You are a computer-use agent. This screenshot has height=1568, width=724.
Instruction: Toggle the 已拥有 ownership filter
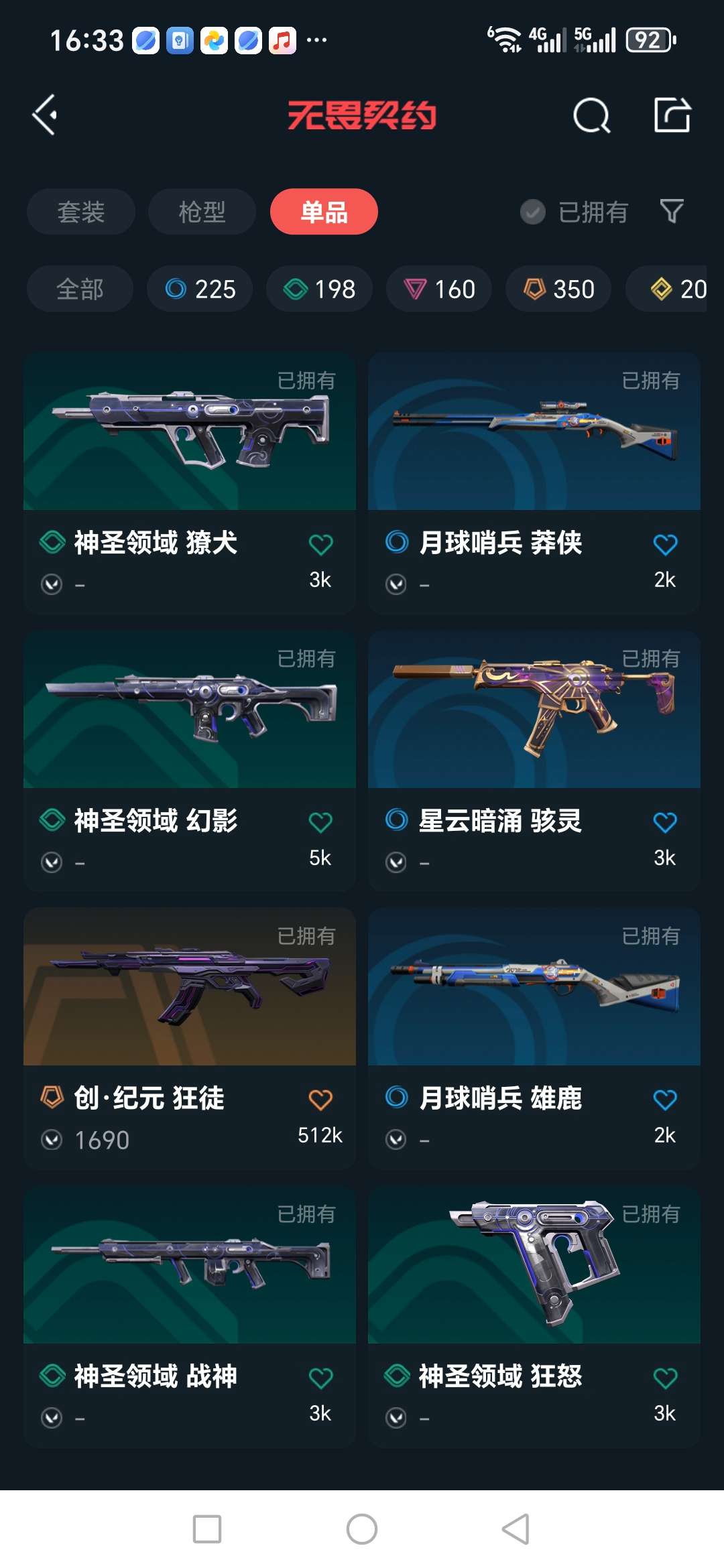573,211
